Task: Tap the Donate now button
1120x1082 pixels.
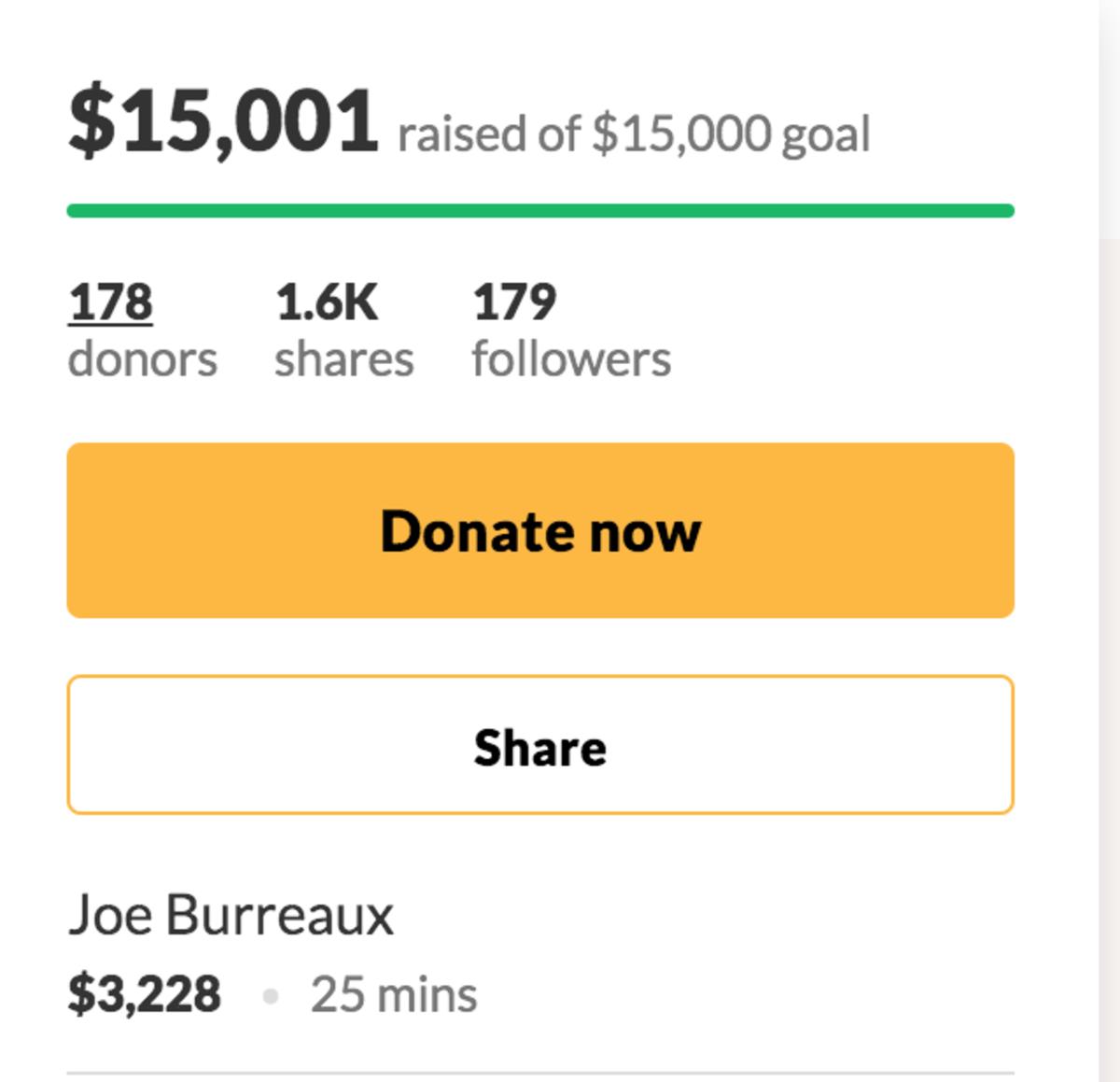Action: point(540,530)
